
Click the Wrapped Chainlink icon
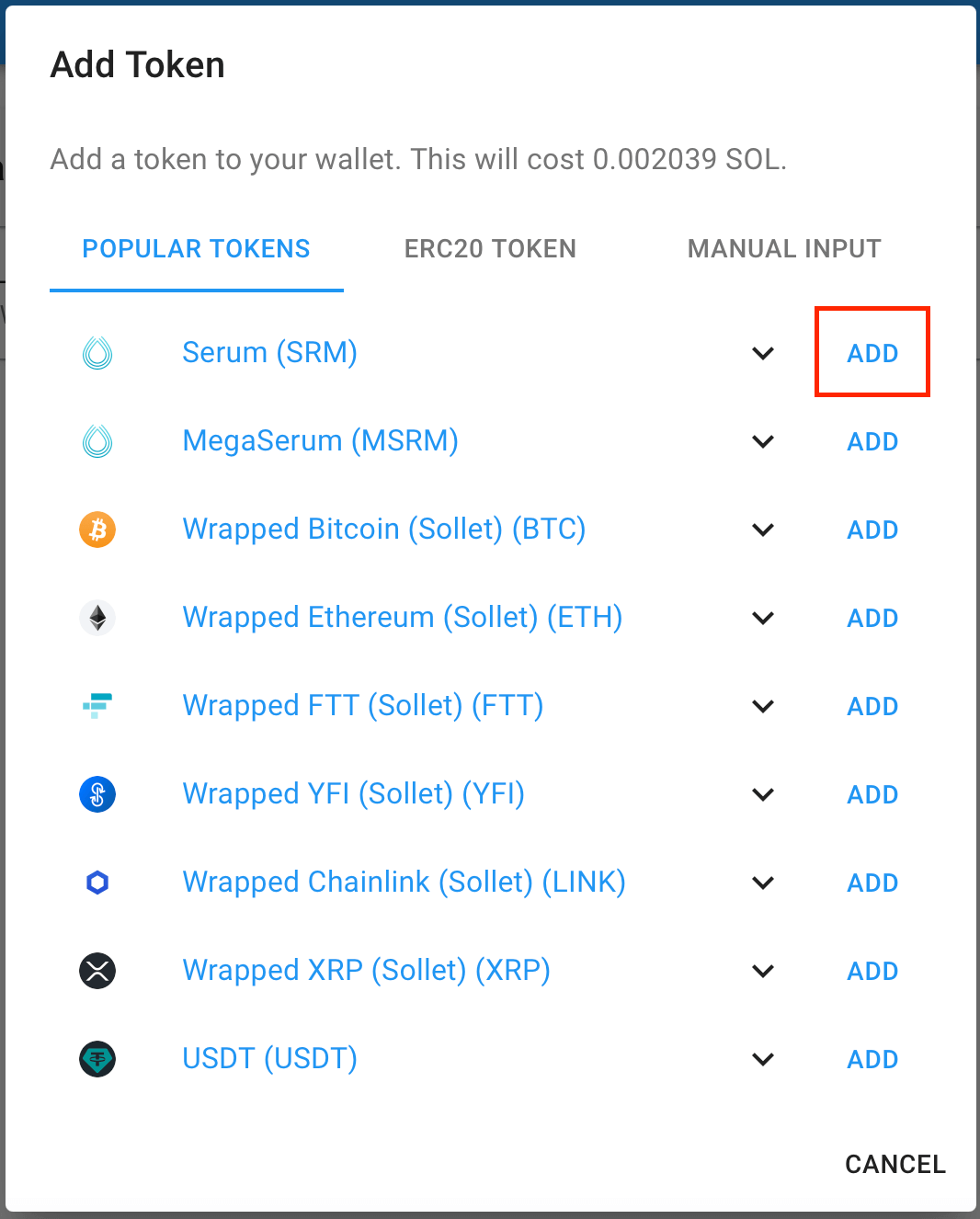click(97, 882)
